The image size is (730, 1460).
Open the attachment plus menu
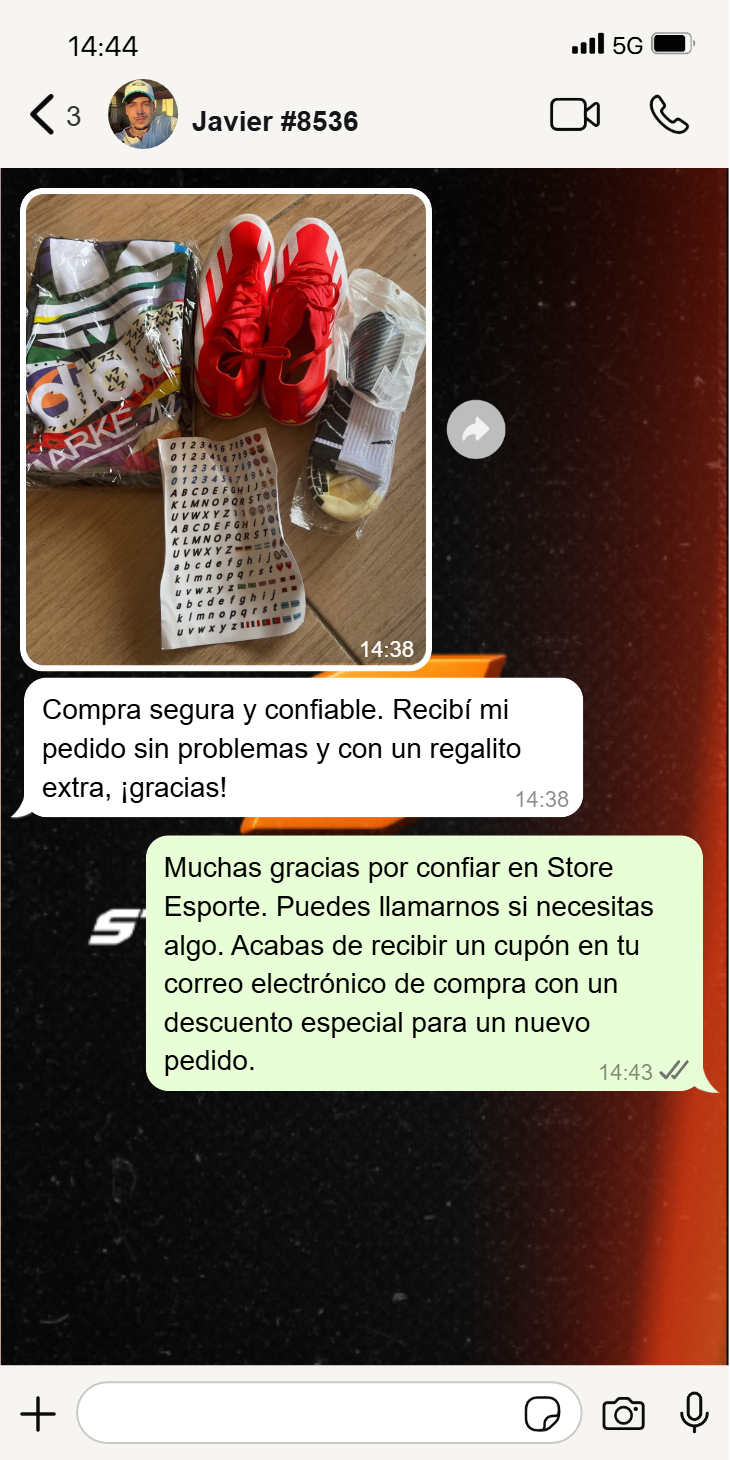(x=38, y=1414)
